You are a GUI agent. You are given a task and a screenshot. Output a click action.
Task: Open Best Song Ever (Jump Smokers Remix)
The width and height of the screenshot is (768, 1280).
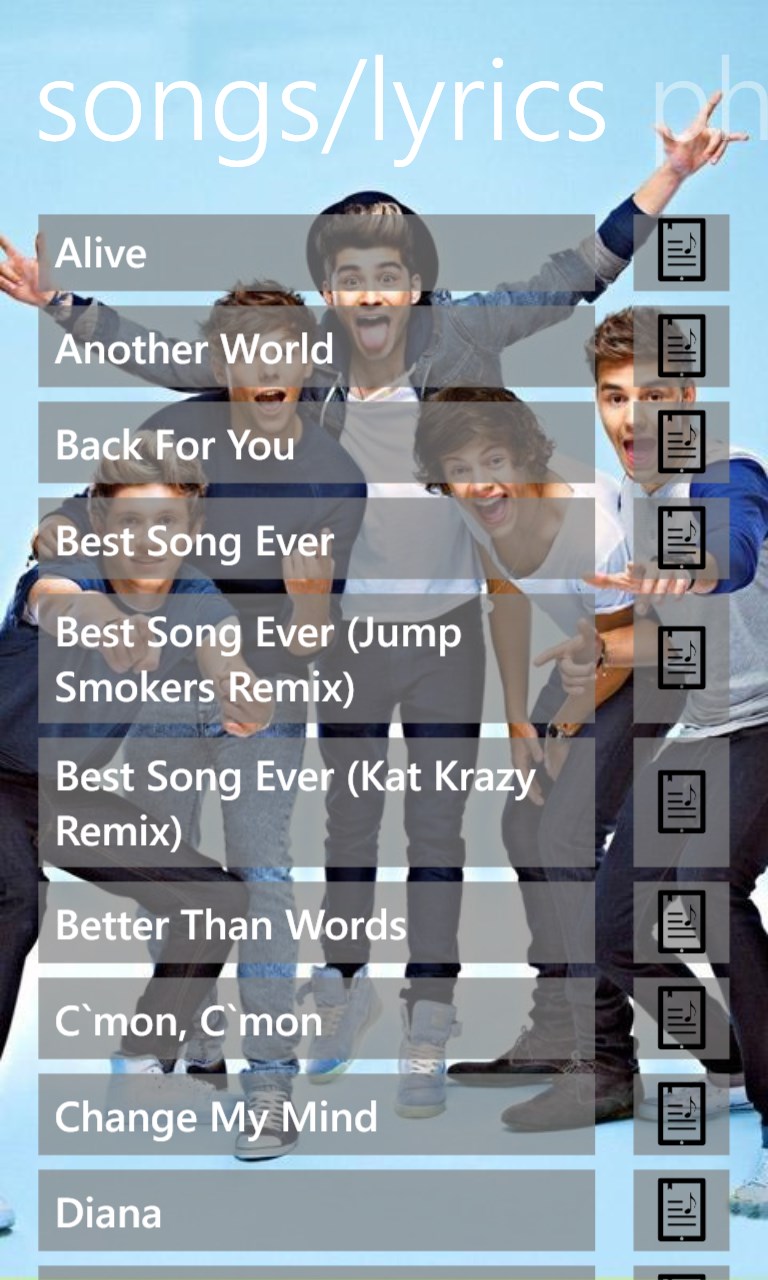316,659
